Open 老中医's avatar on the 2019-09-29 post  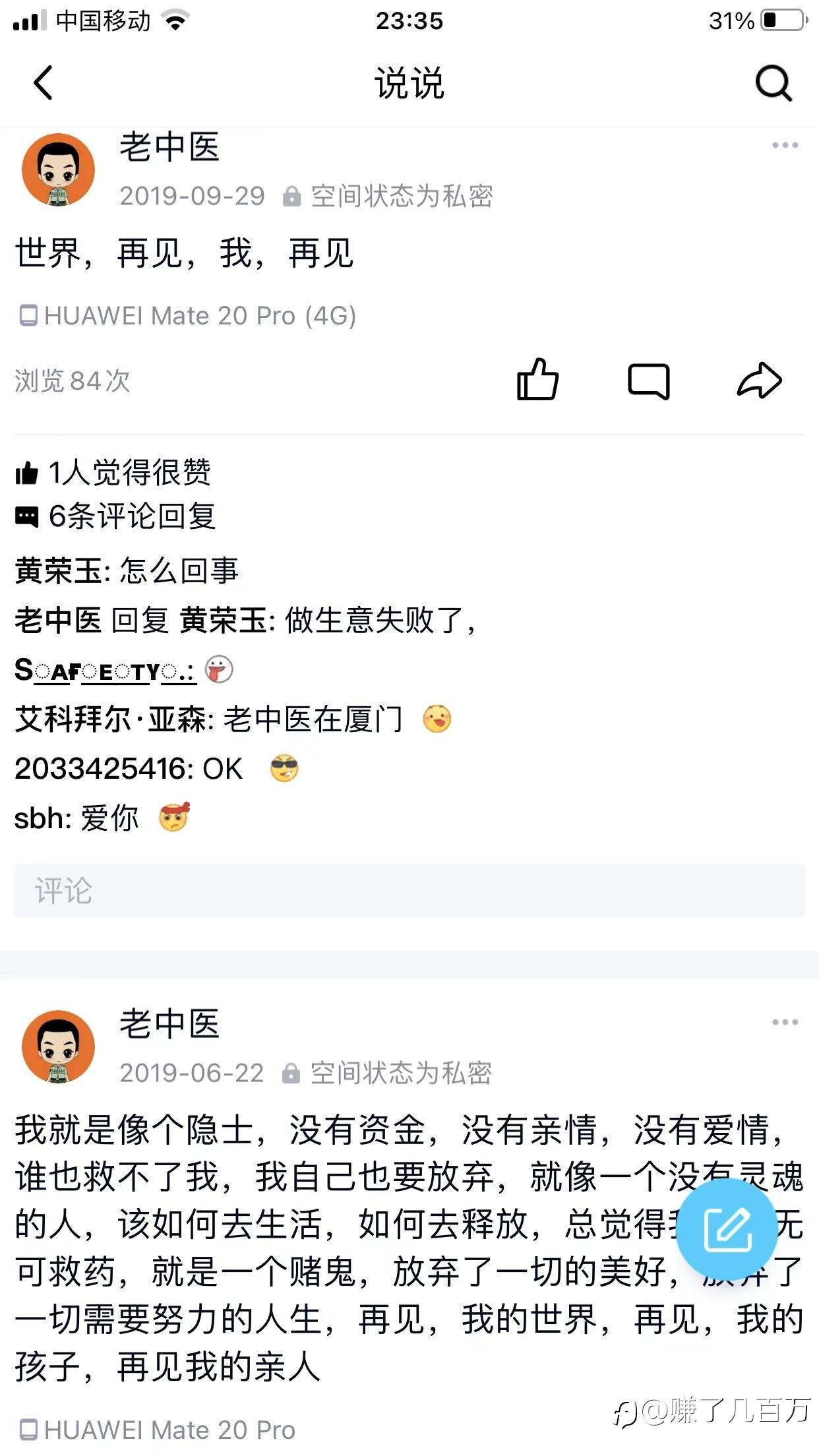pyautogui.click(x=58, y=169)
